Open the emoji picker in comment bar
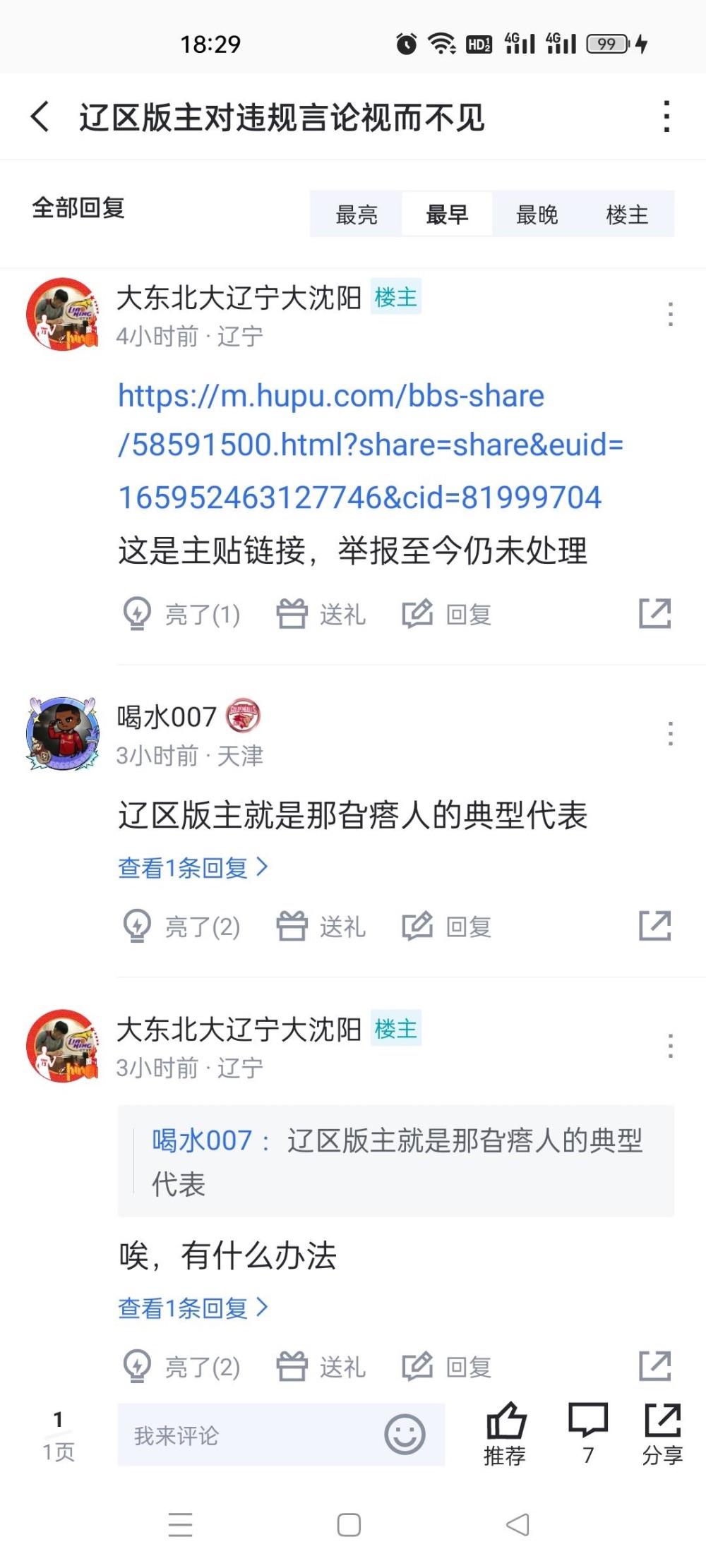Viewport: 706px width, 1568px height. (405, 1435)
